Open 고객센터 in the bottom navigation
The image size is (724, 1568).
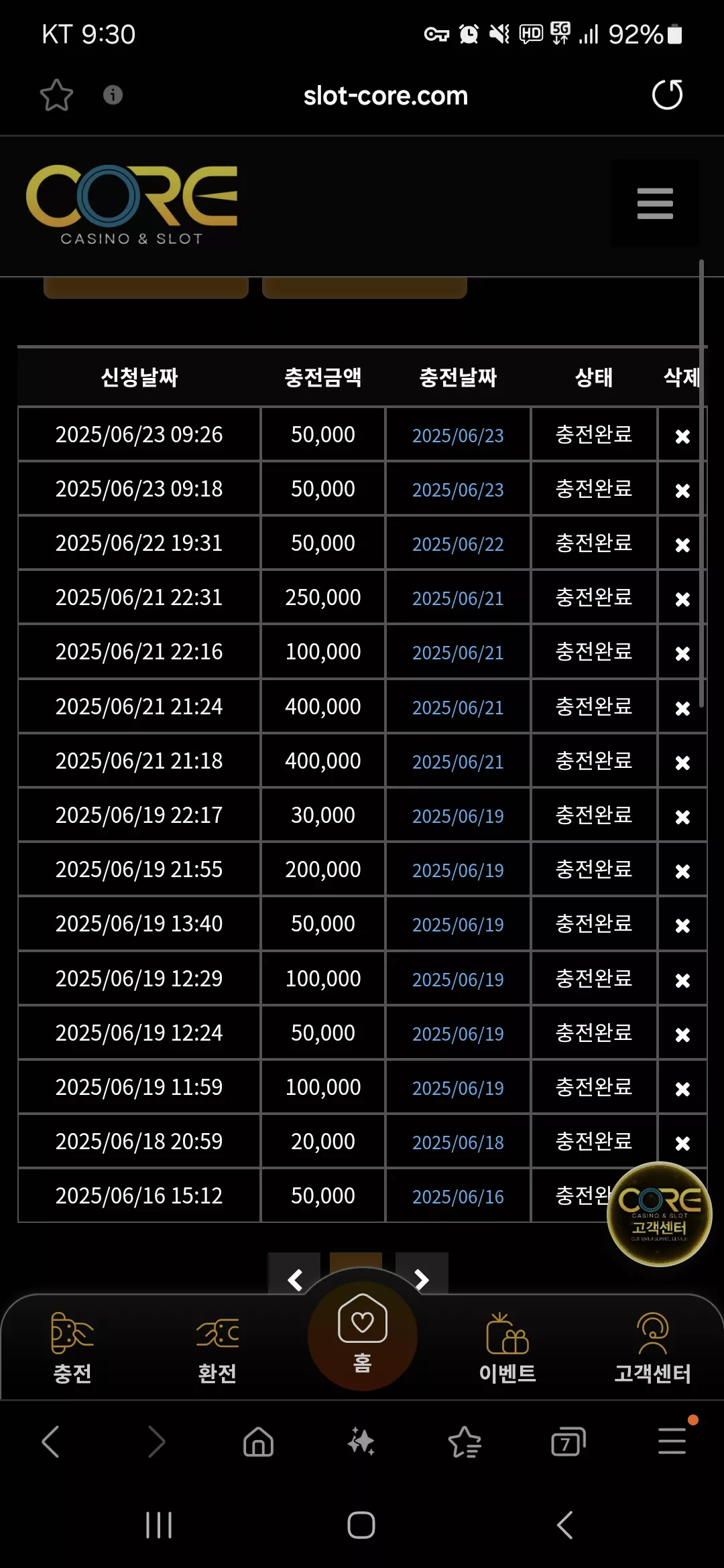pos(652,1348)
